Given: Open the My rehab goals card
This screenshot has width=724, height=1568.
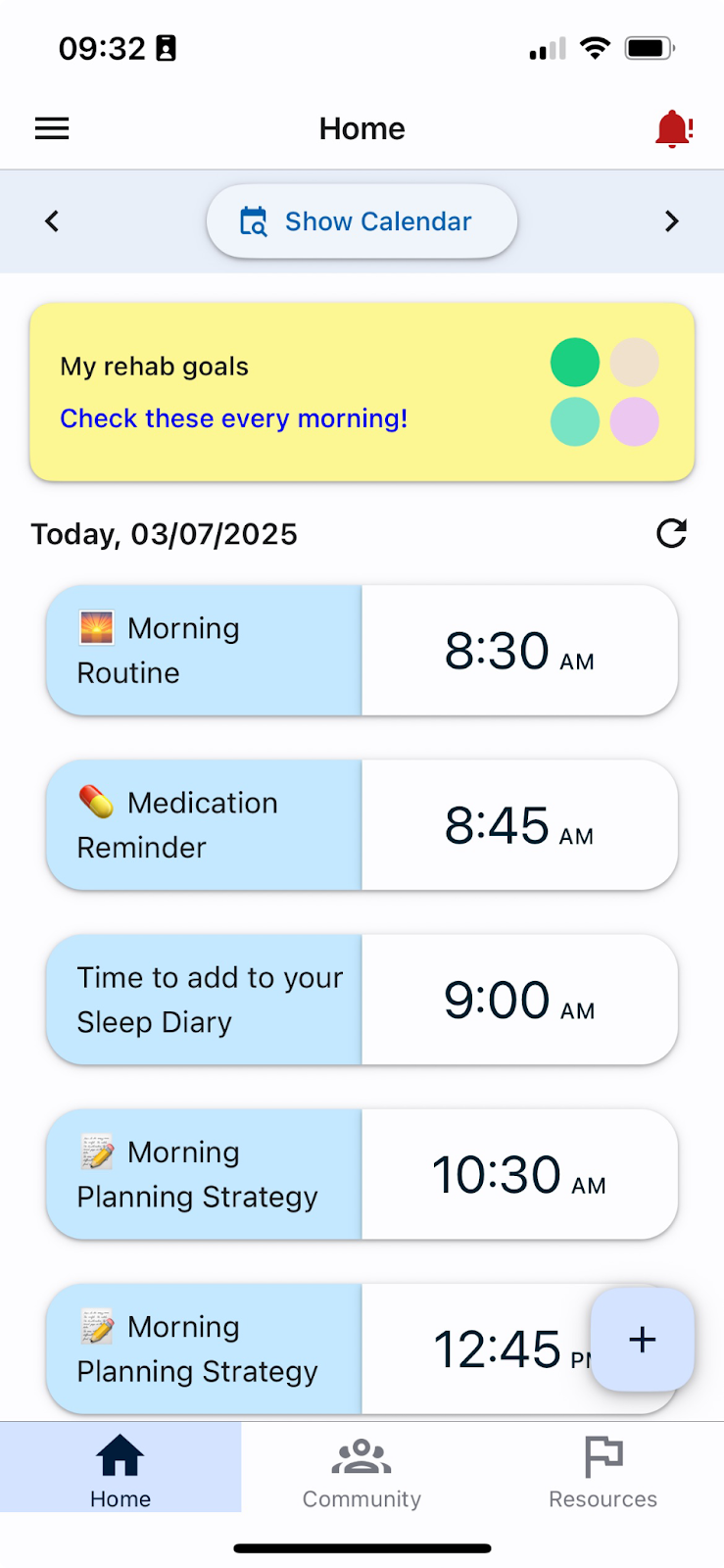Looking at the screenshot, I should tap(362, 392).
